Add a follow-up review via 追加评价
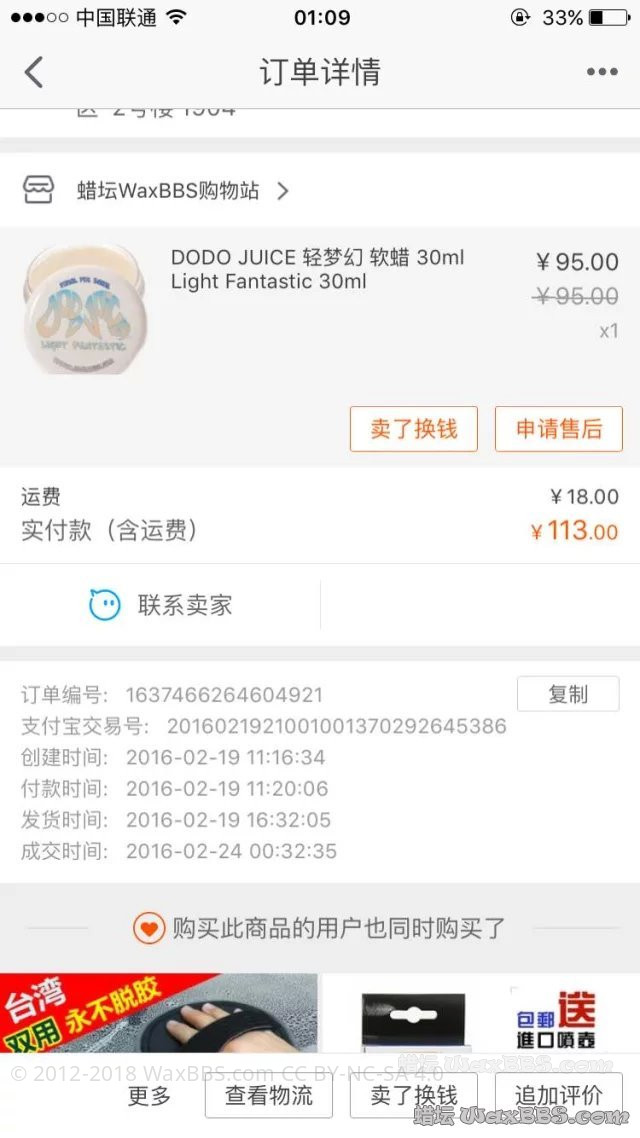Image resolution: width=640 pixels, height=1138 pixels. [558, 1095]
